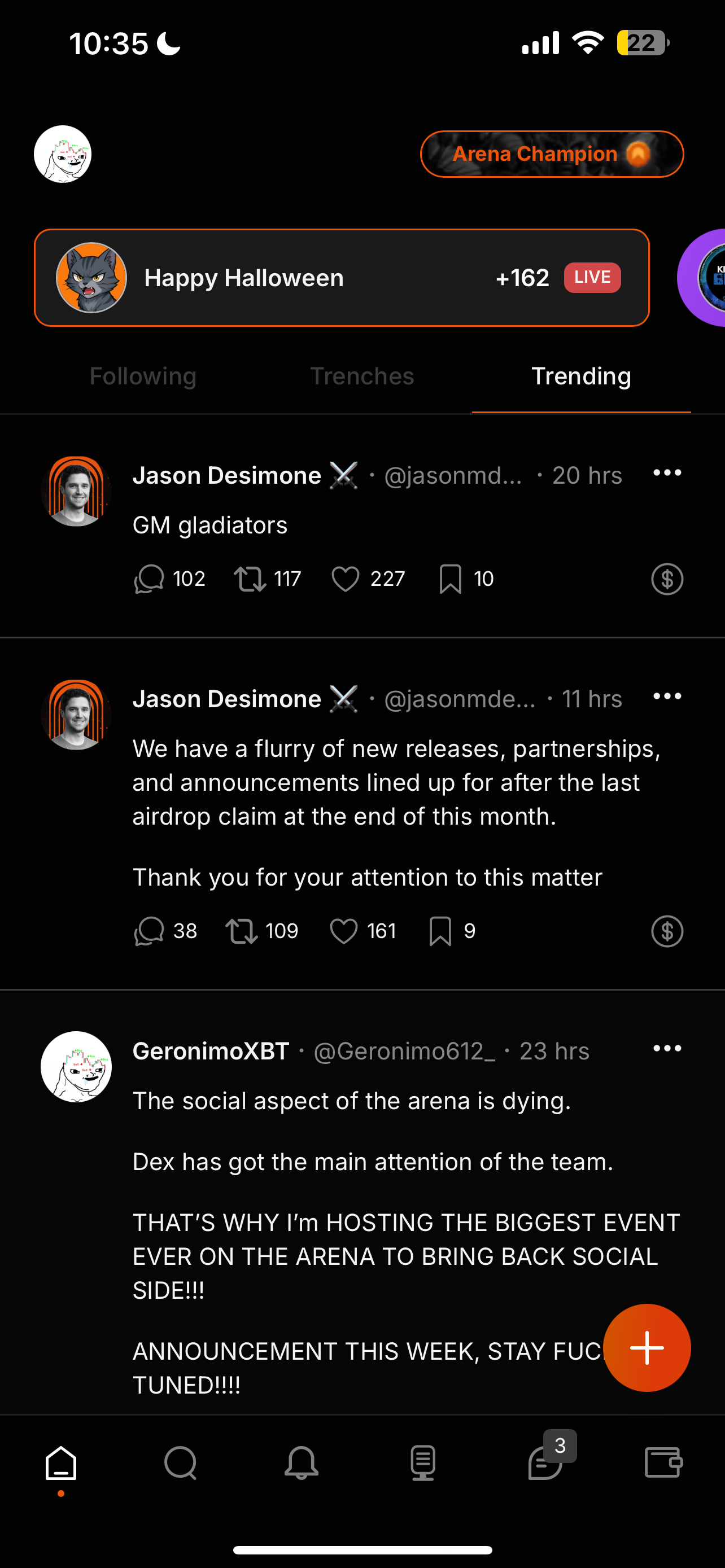This screenshot has height=1568, width=725.
Task: Open the Arena Champion badge
Action: tap(552, 154)
